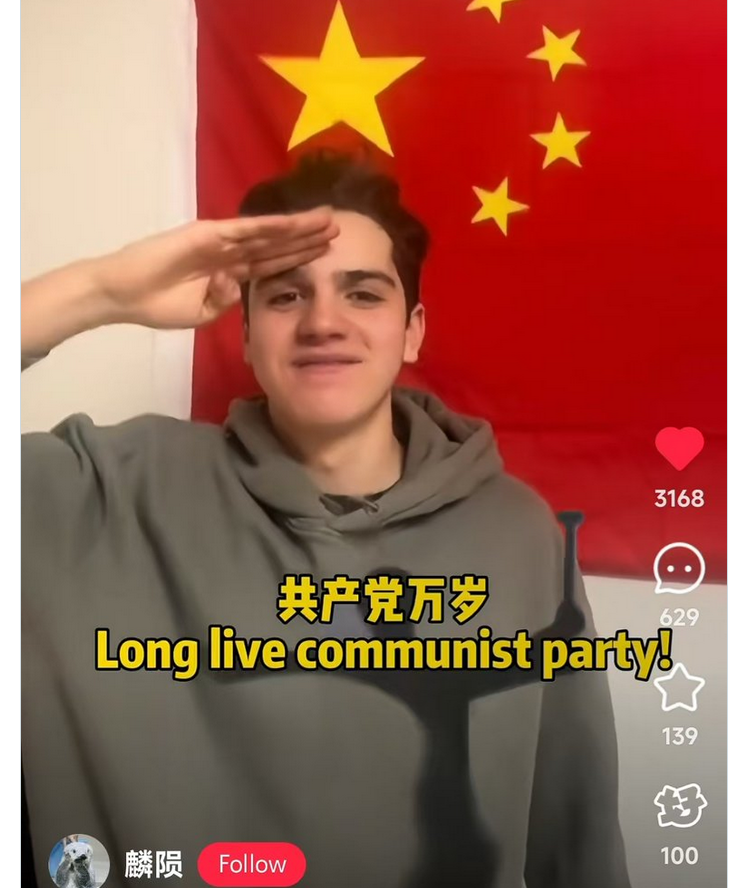Open 麟陨's profile avatar
The image size is (748, 888).
click(78, 862)
